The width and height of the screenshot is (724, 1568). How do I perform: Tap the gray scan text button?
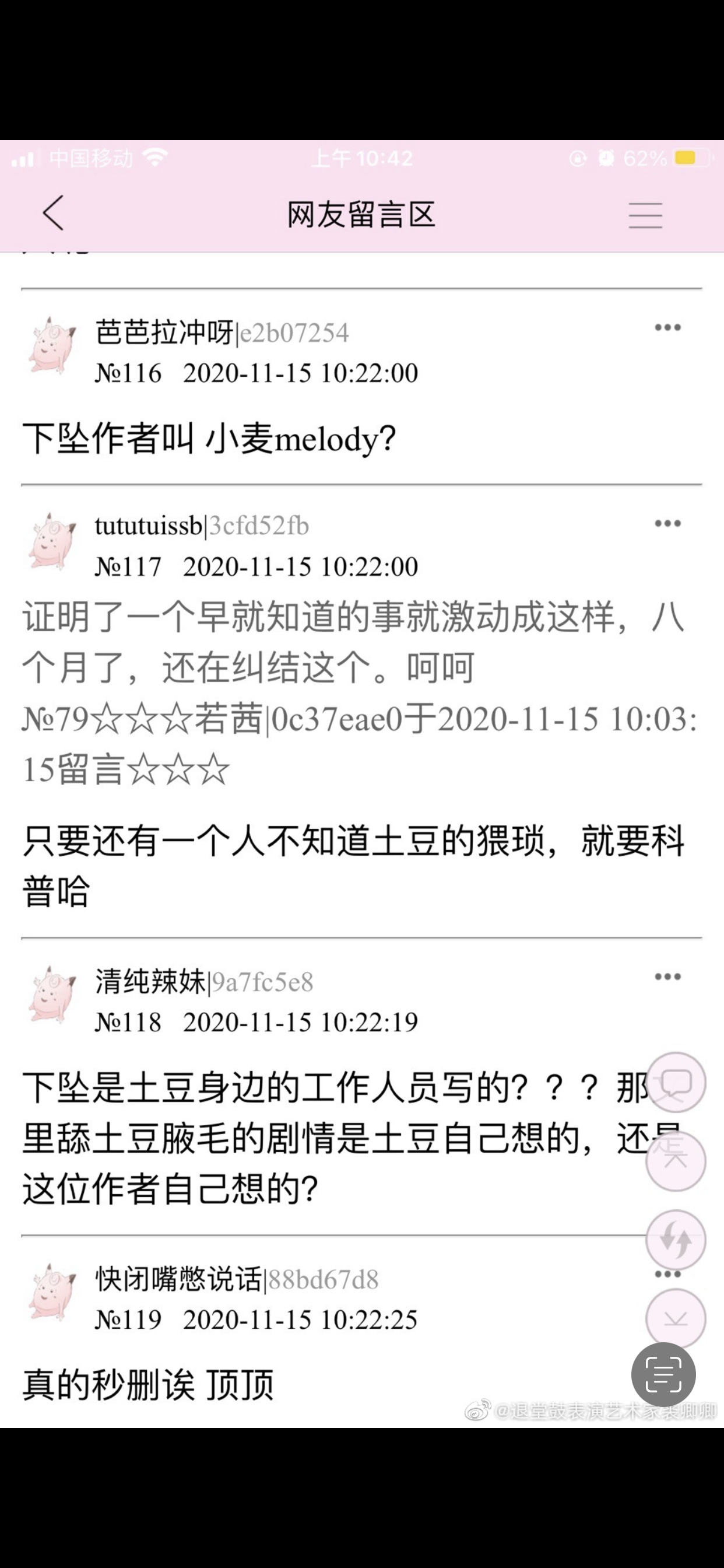click(663, 1374)
